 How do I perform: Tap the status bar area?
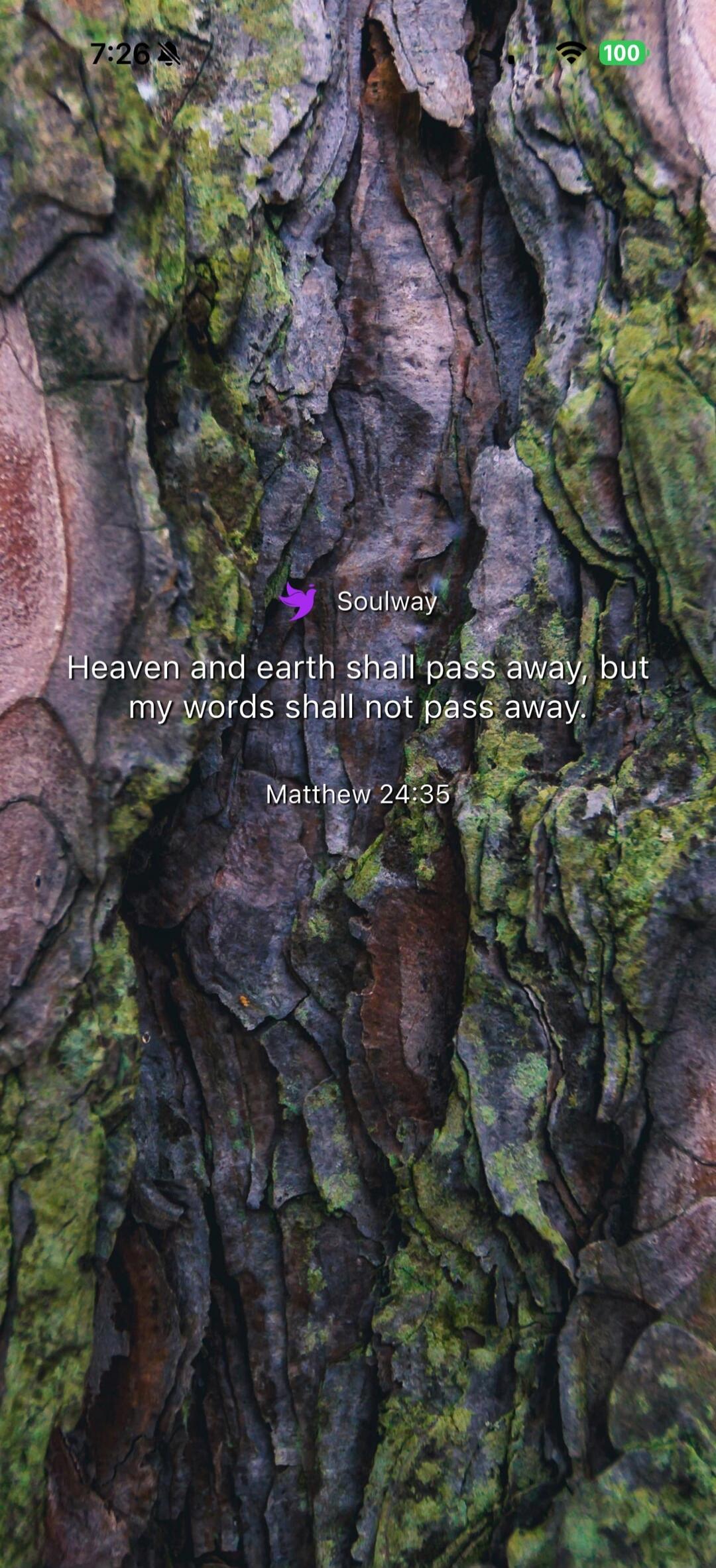pyautogui.click(x=358, y=52)
